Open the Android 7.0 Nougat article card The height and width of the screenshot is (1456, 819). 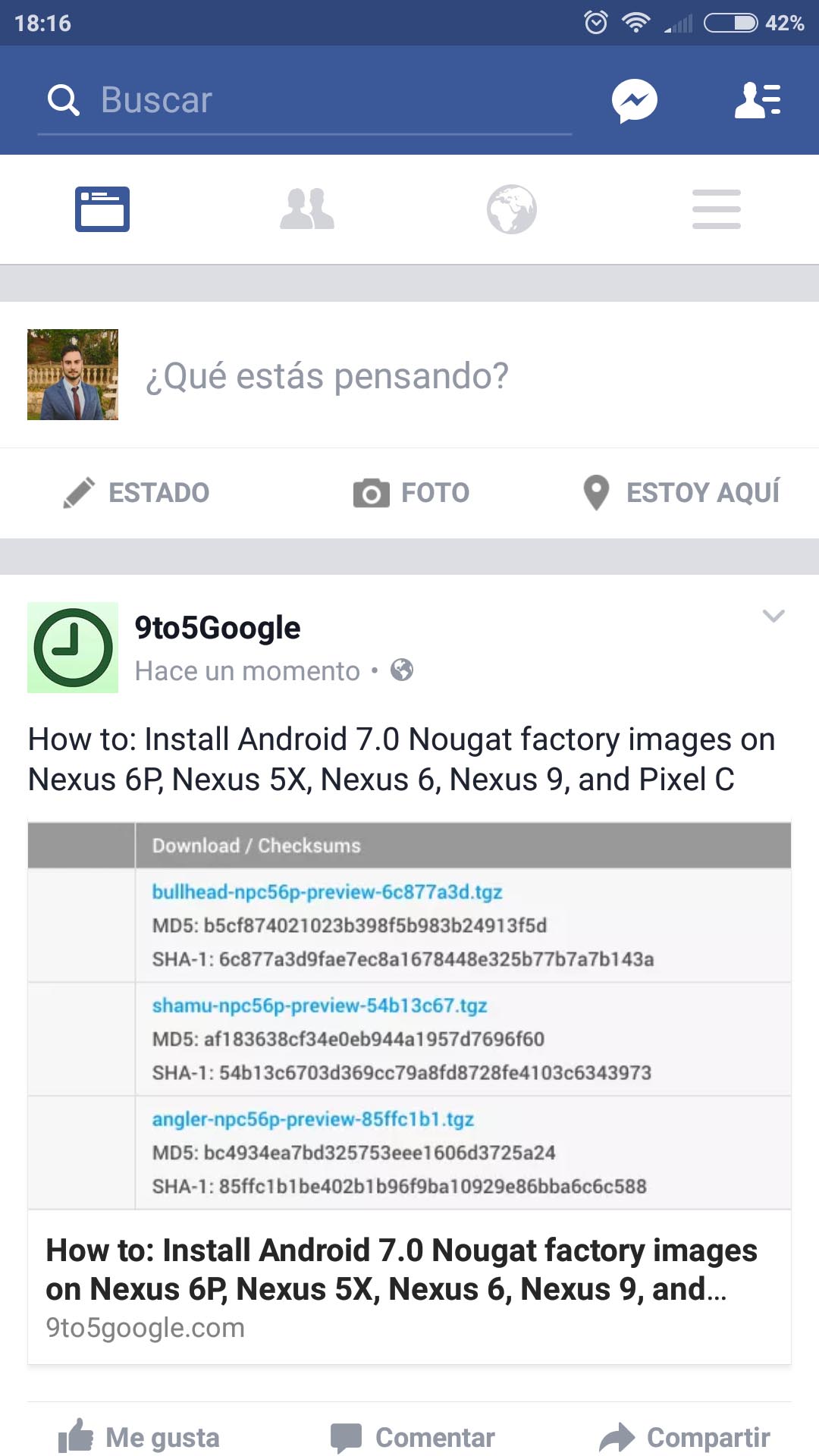click(409, 1093)
